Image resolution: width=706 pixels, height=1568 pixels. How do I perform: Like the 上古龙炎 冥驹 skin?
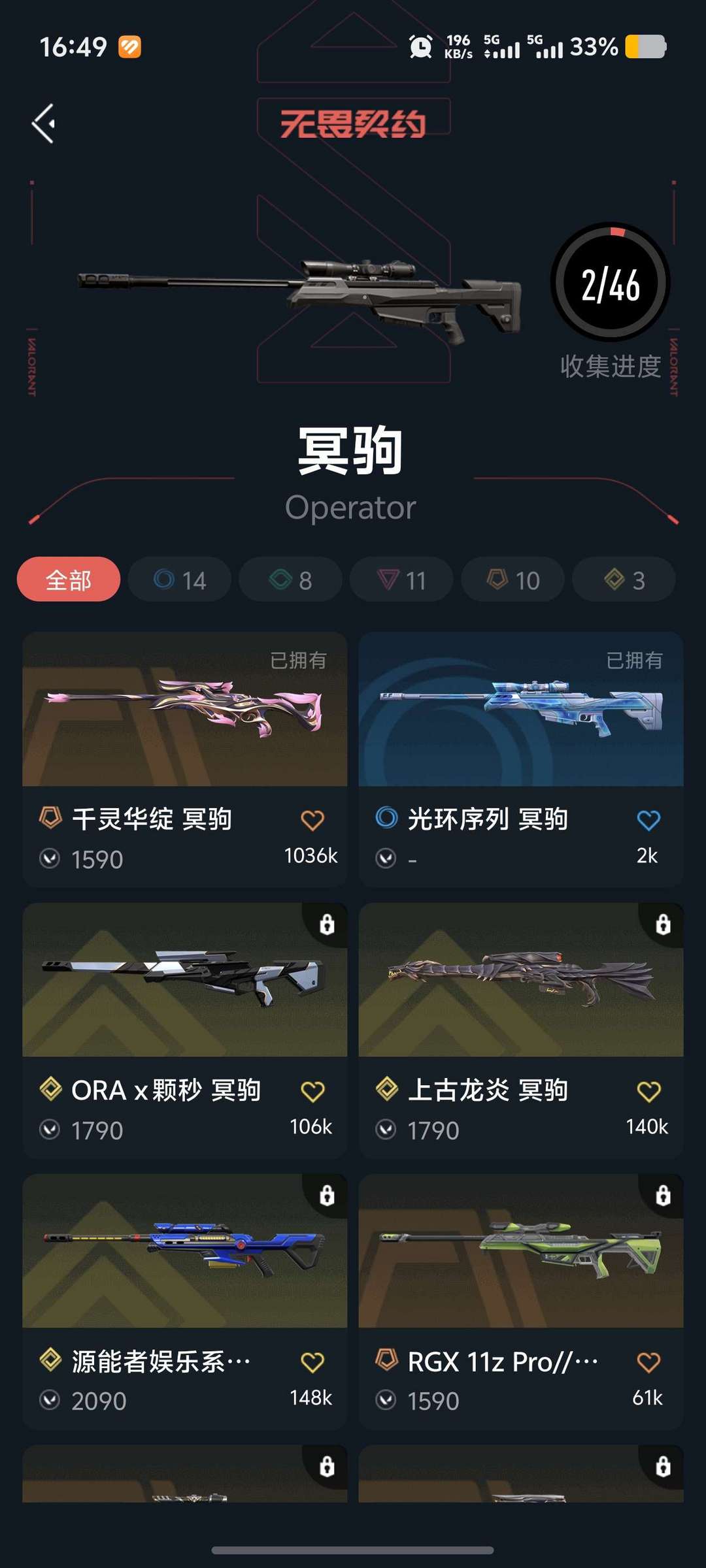tap(648, 1092)
